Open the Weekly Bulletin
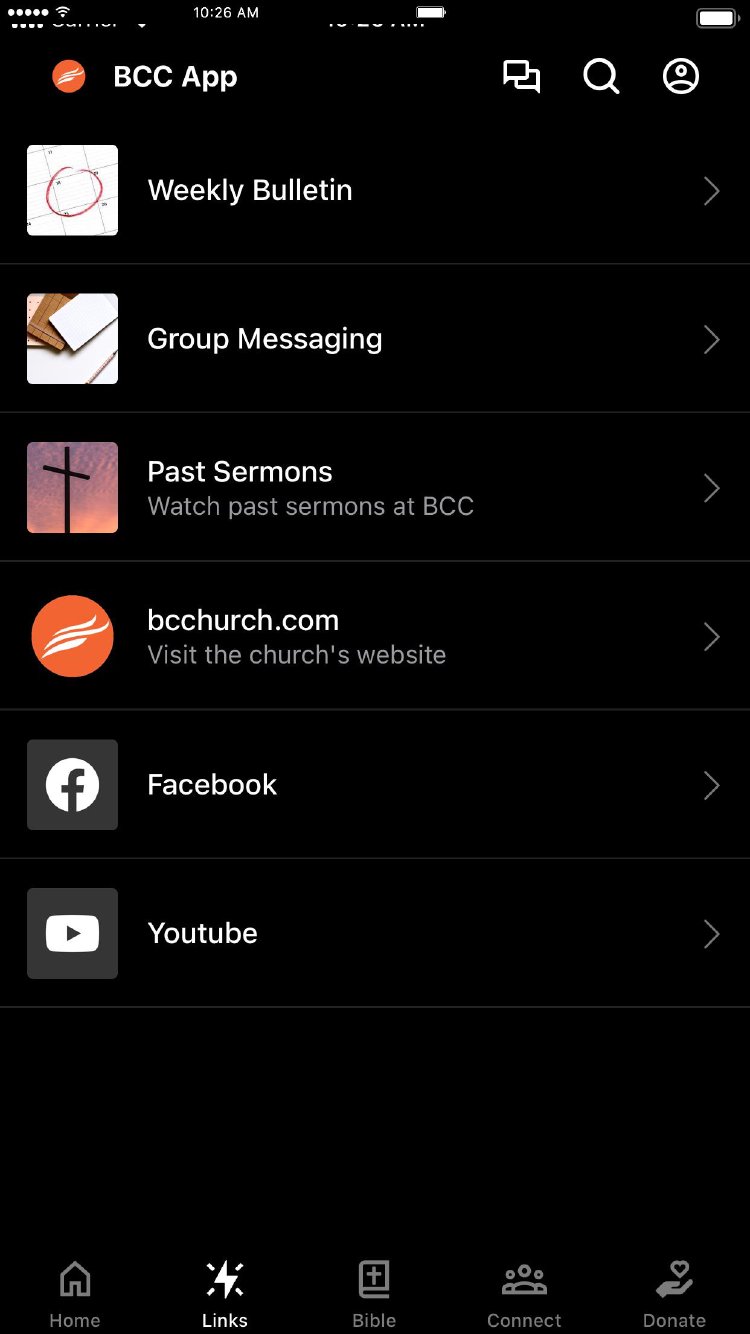 374,190
